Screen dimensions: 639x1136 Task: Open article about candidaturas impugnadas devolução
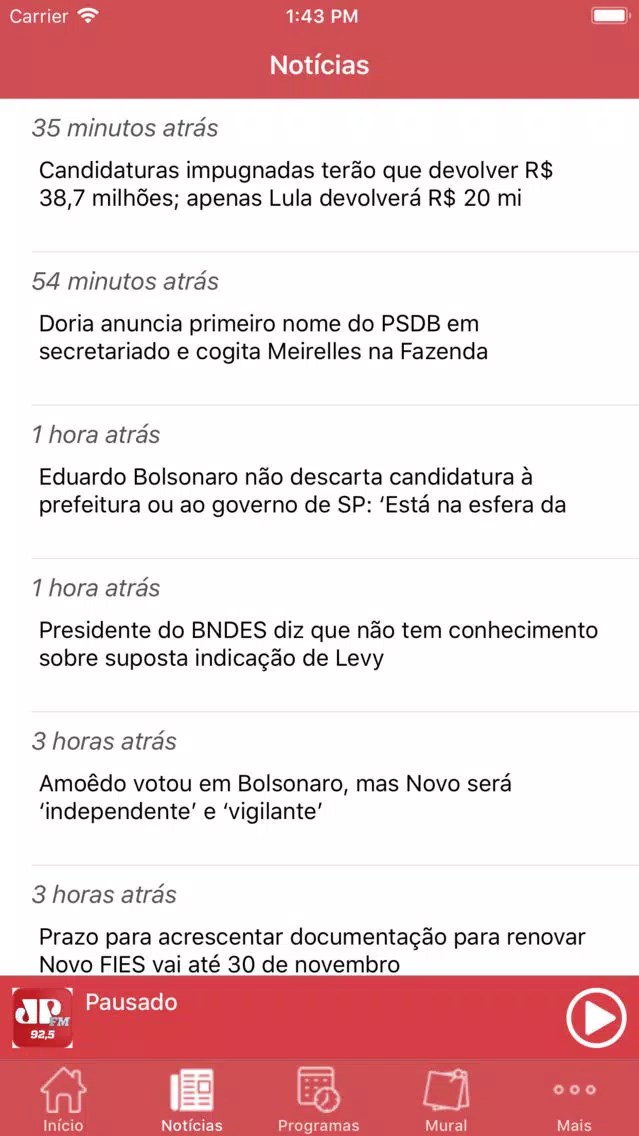tap(320, 176)
